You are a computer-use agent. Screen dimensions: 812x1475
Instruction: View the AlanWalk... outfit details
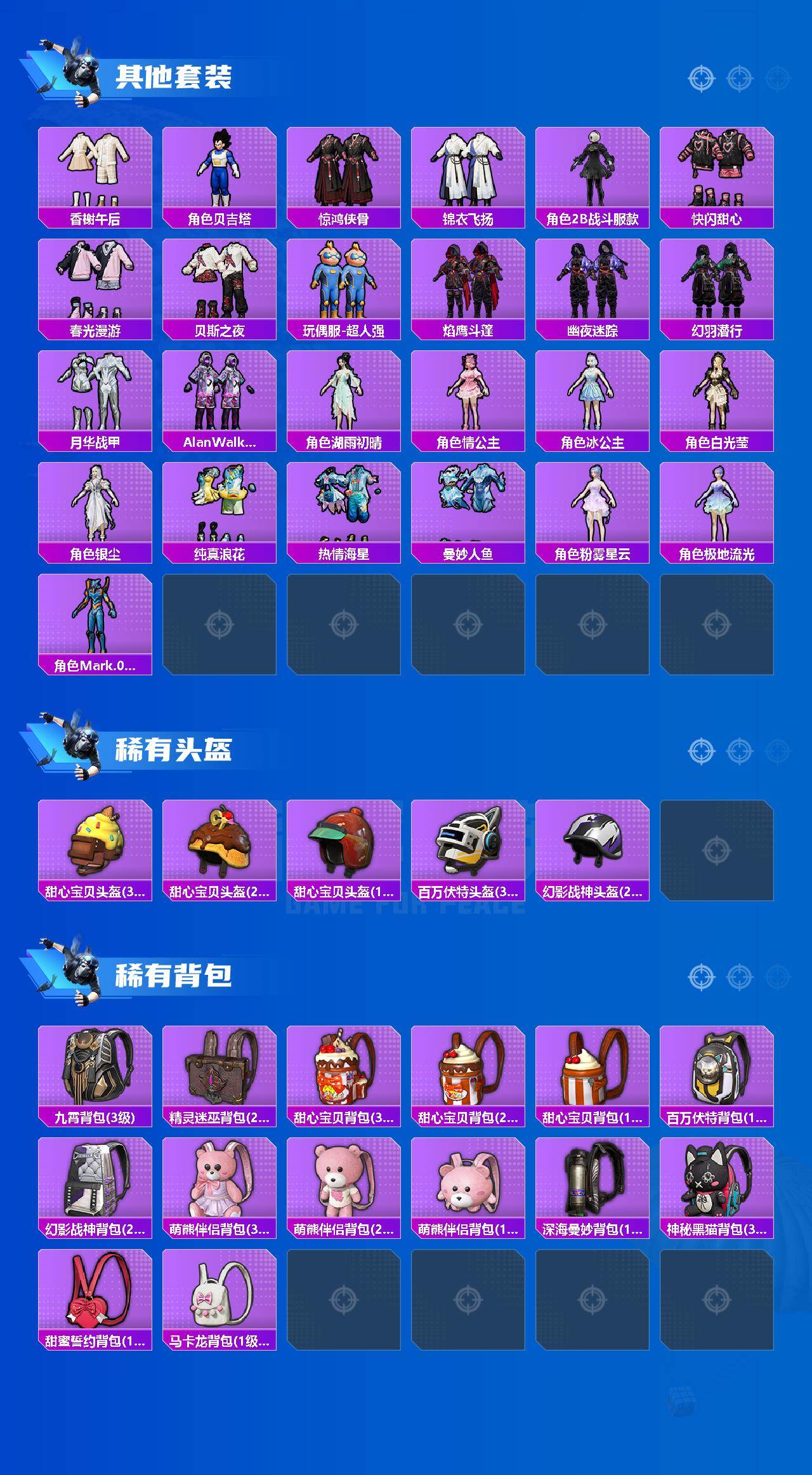[220, 400]
